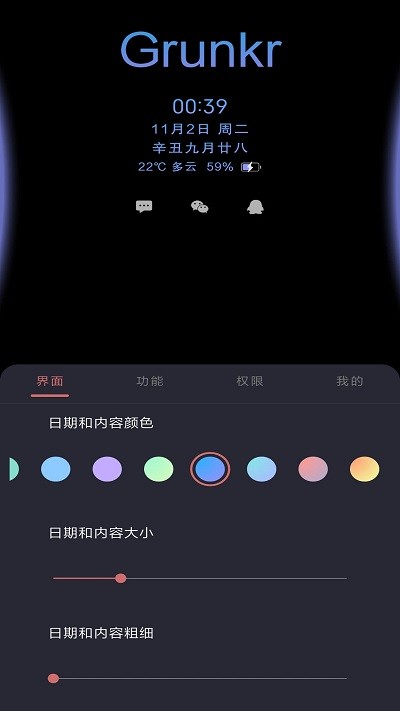Select the 界面 tab
This screenshot has width=400, height=711.
(x=50, y=381)
